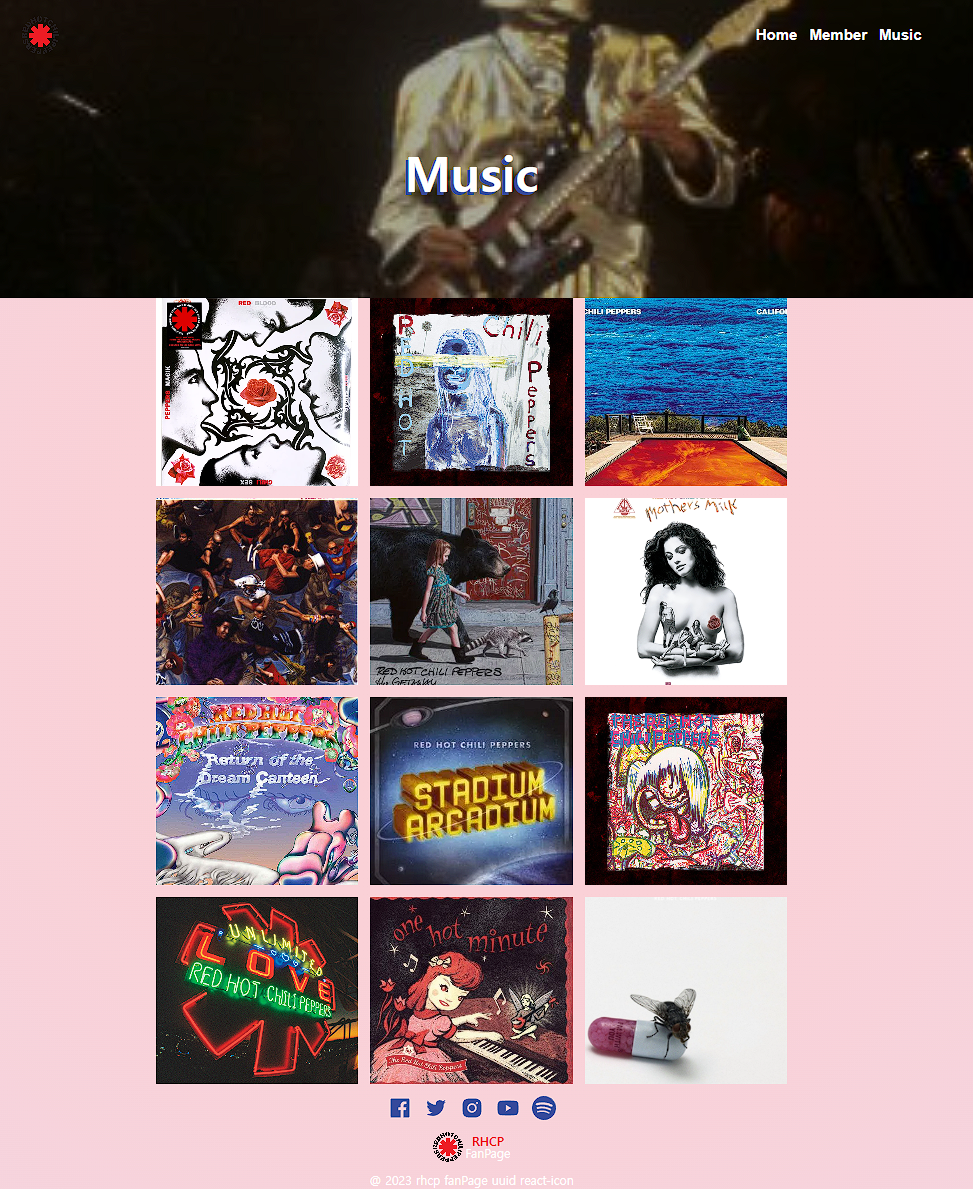
Task: Select the Mother's Milk album cover
Action: (686, 591)
